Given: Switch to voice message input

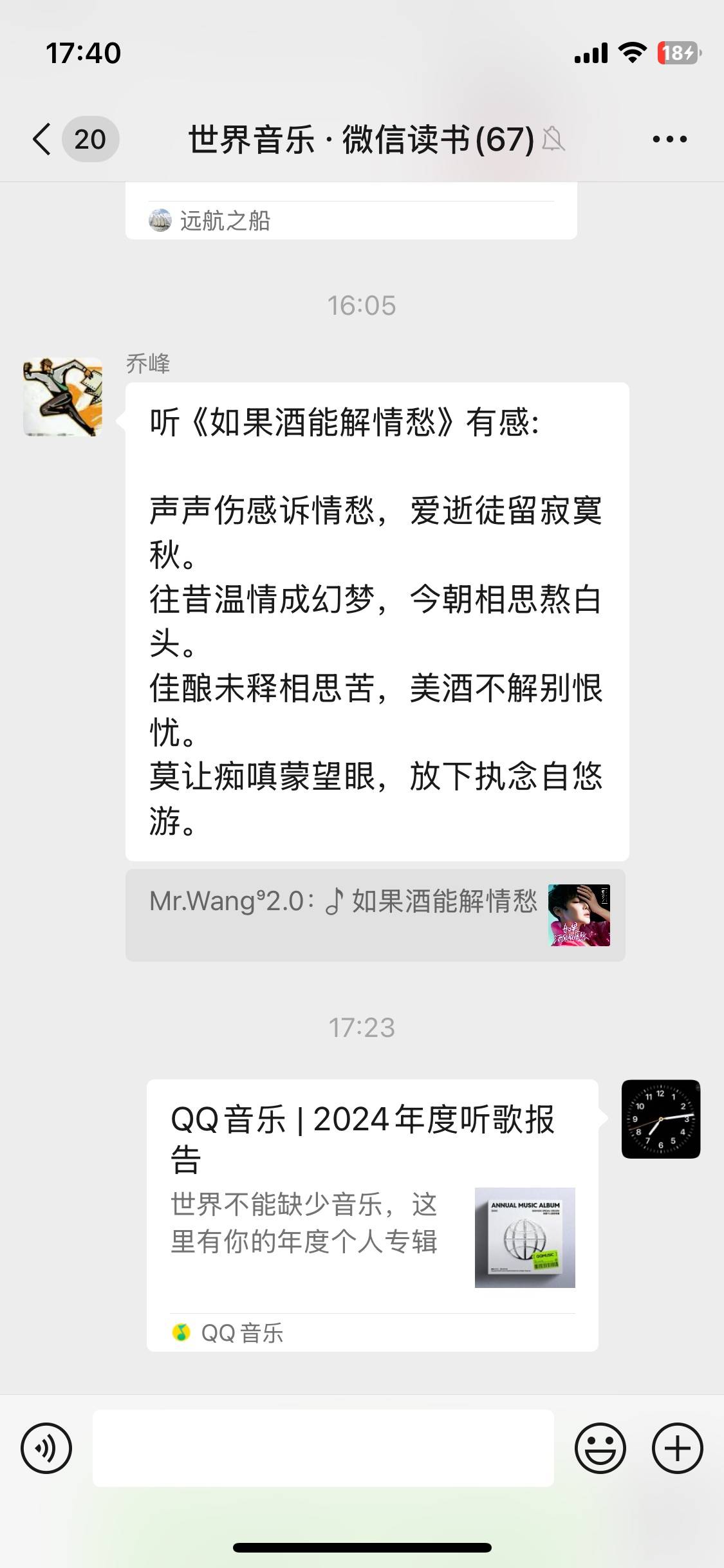Looking at the screenshot, I should point(46,1448).
